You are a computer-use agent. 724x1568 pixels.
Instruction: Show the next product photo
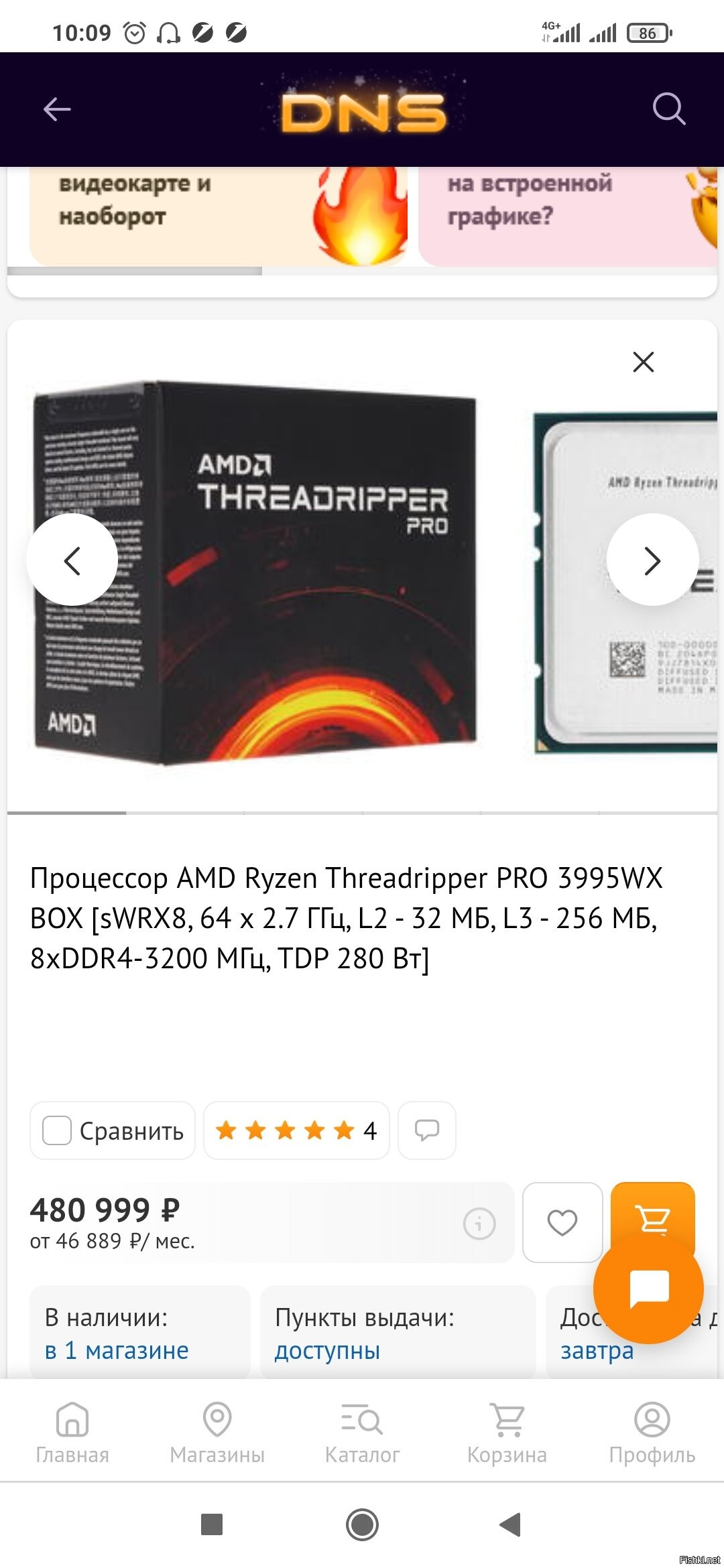click(x=652, y=560)
